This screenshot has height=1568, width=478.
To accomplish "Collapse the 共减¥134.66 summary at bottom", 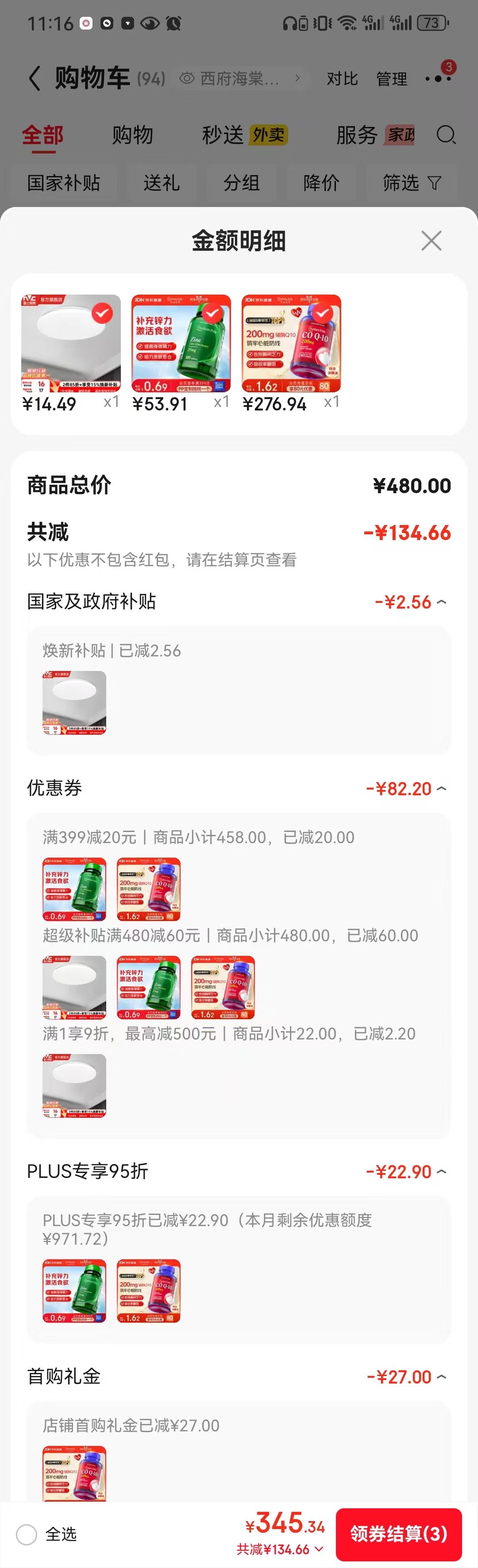I will [x=281, y=1549].
